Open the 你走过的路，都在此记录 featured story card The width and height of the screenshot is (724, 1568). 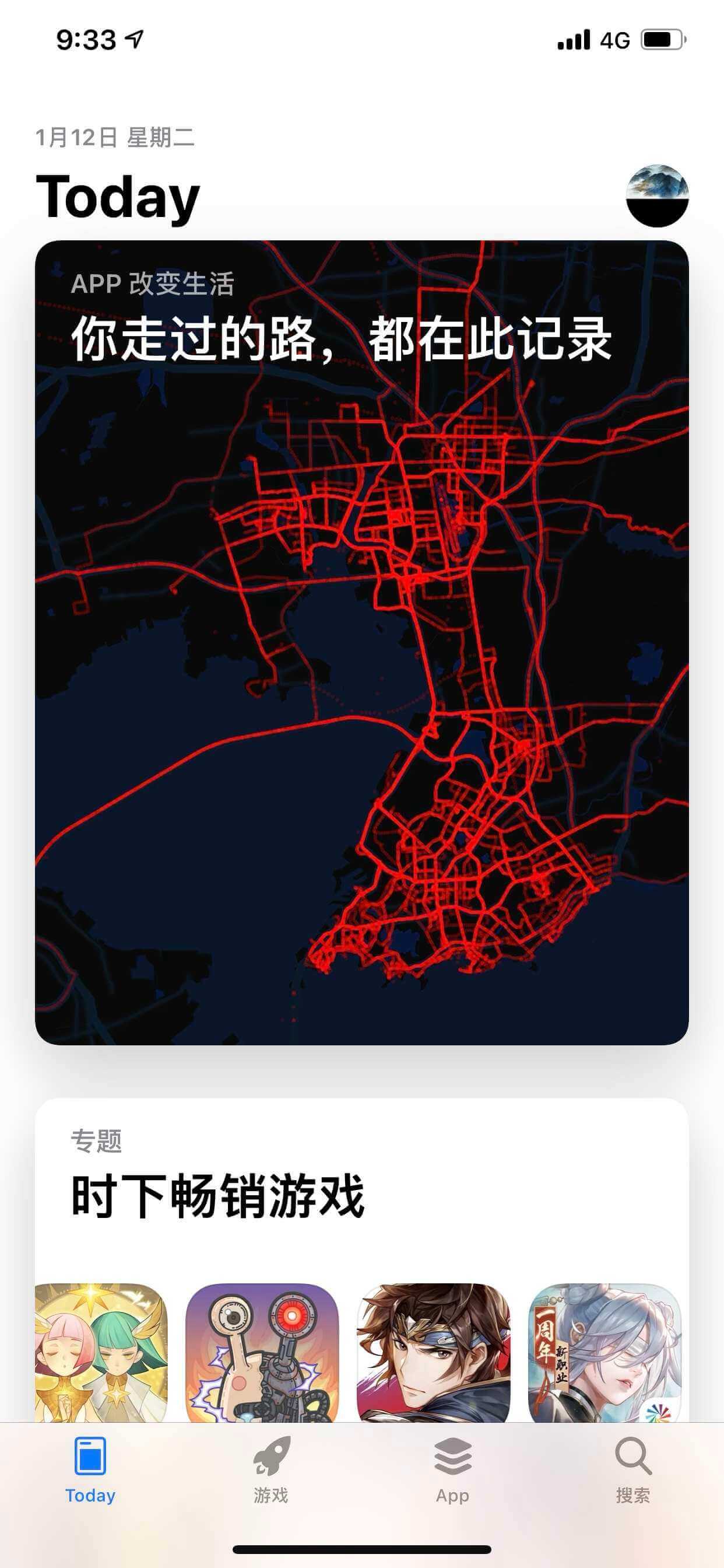pyautogui.click(x=361, y=642)
